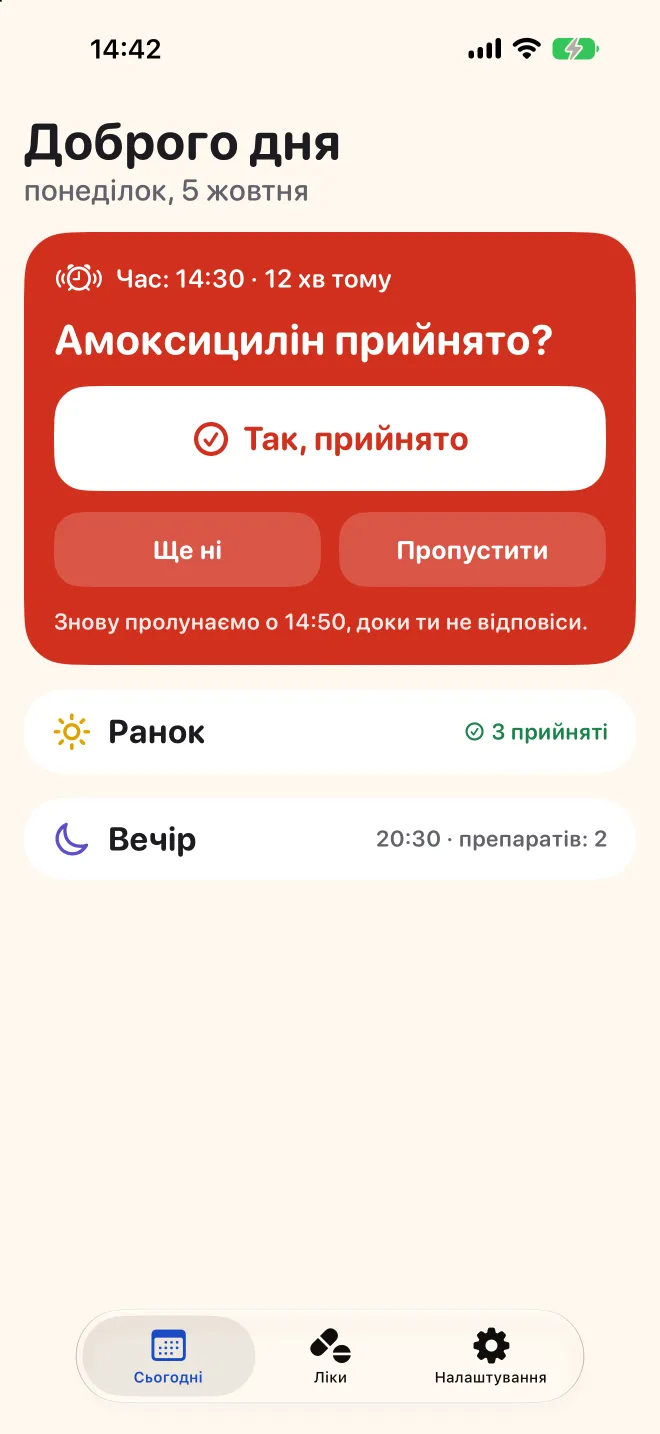Switch to the "Ліки" tab

click(330, 1356)
